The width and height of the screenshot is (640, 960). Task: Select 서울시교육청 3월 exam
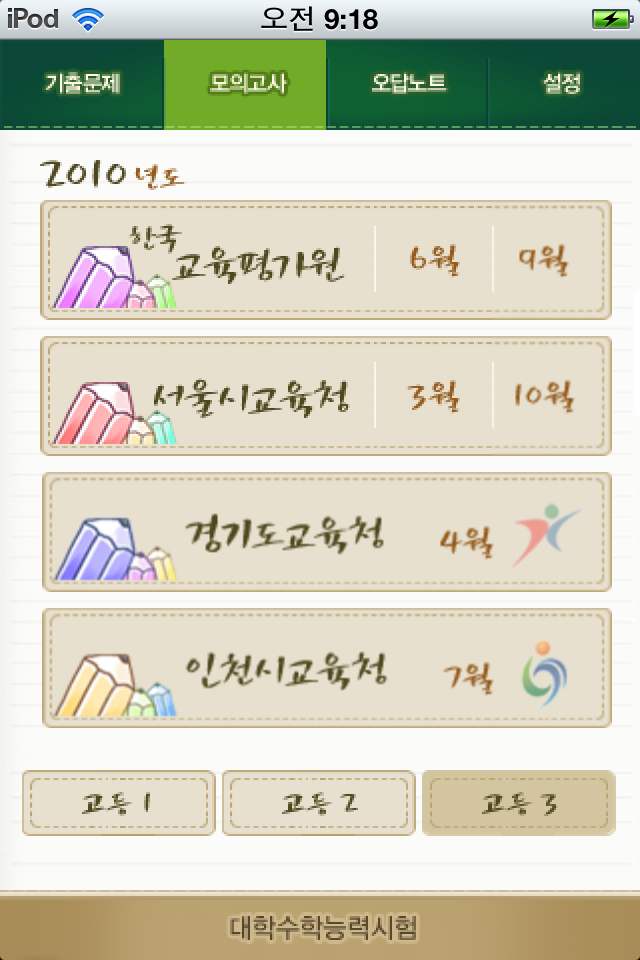[x=434, y=396]
